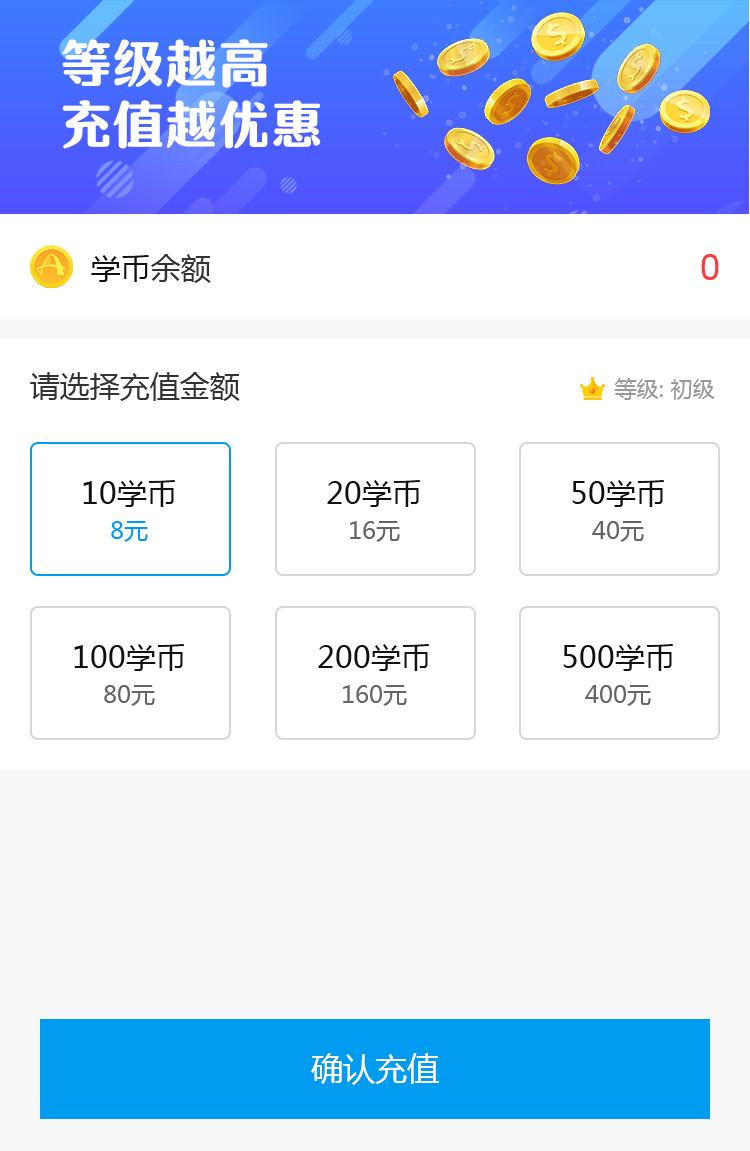Choose the 200学币 recharge amount
This screenshot has width=750, height=1151.
(375, 673)
